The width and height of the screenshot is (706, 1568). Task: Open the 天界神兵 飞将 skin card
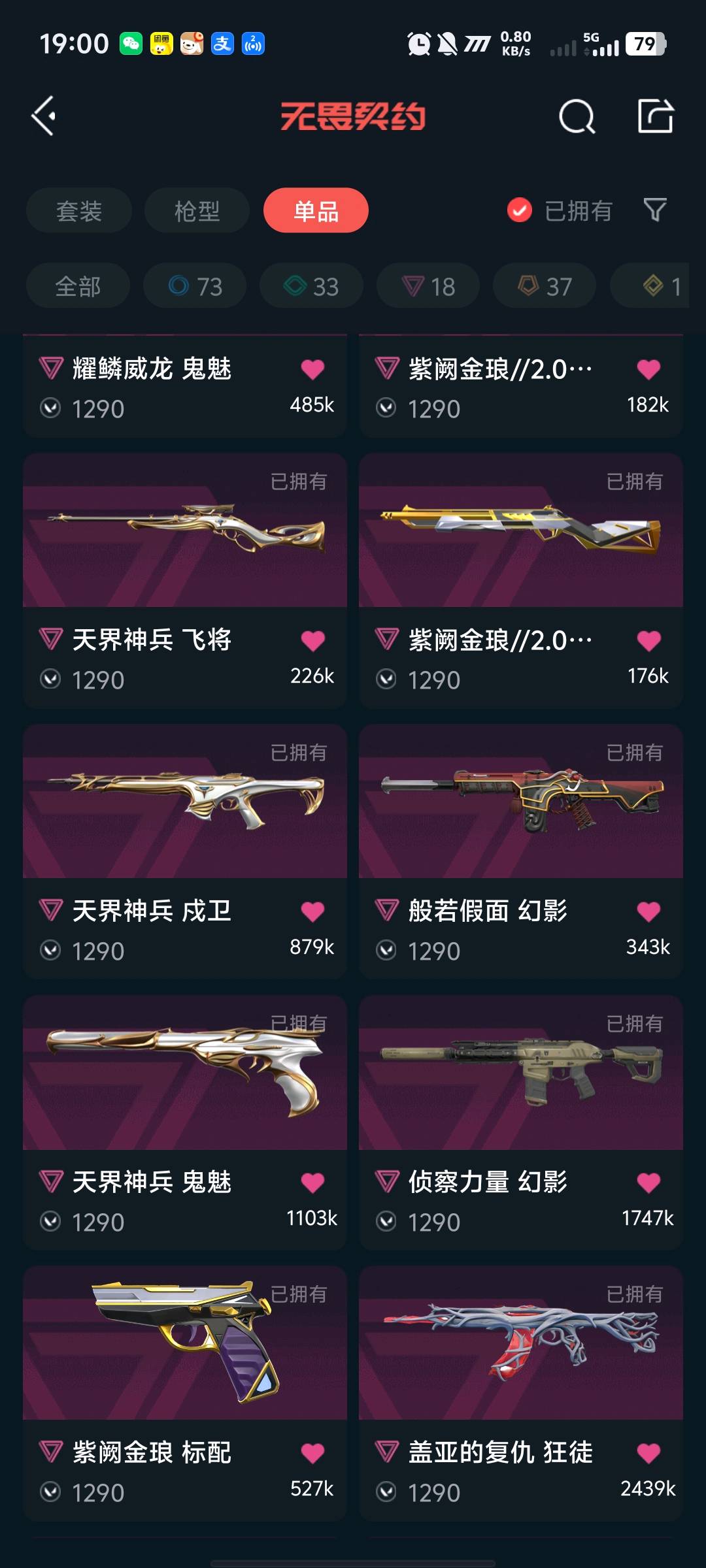click(x=185, y=581)
